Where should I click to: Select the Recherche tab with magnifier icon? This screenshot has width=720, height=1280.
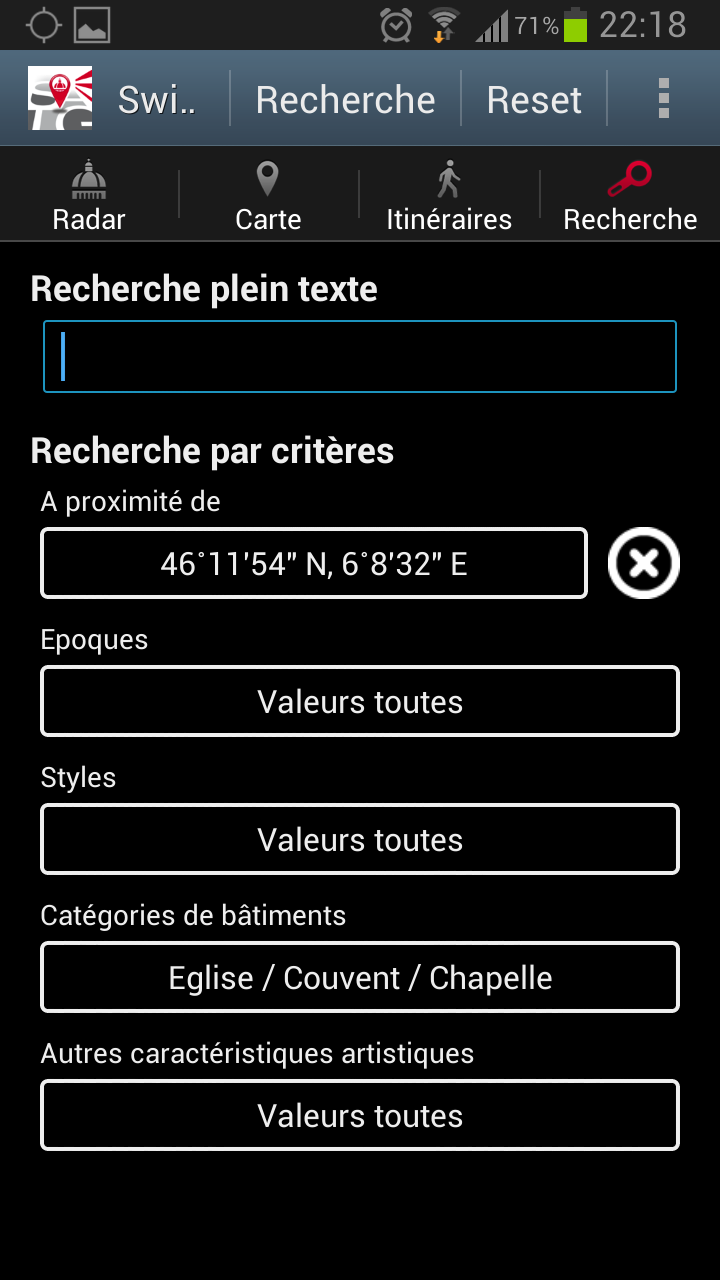tap(630, 197)
